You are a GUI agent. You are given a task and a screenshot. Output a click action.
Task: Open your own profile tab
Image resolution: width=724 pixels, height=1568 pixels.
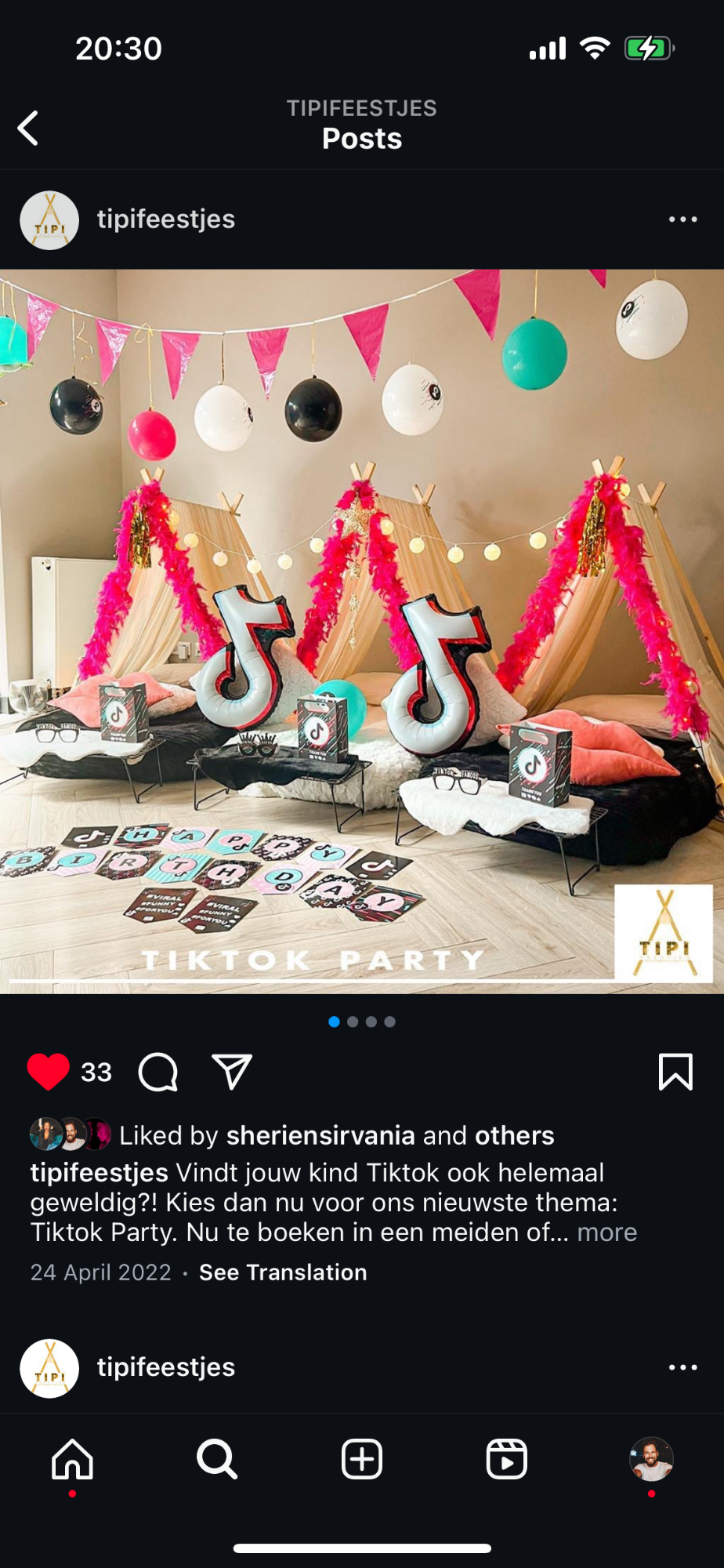tap(651, 1460)
